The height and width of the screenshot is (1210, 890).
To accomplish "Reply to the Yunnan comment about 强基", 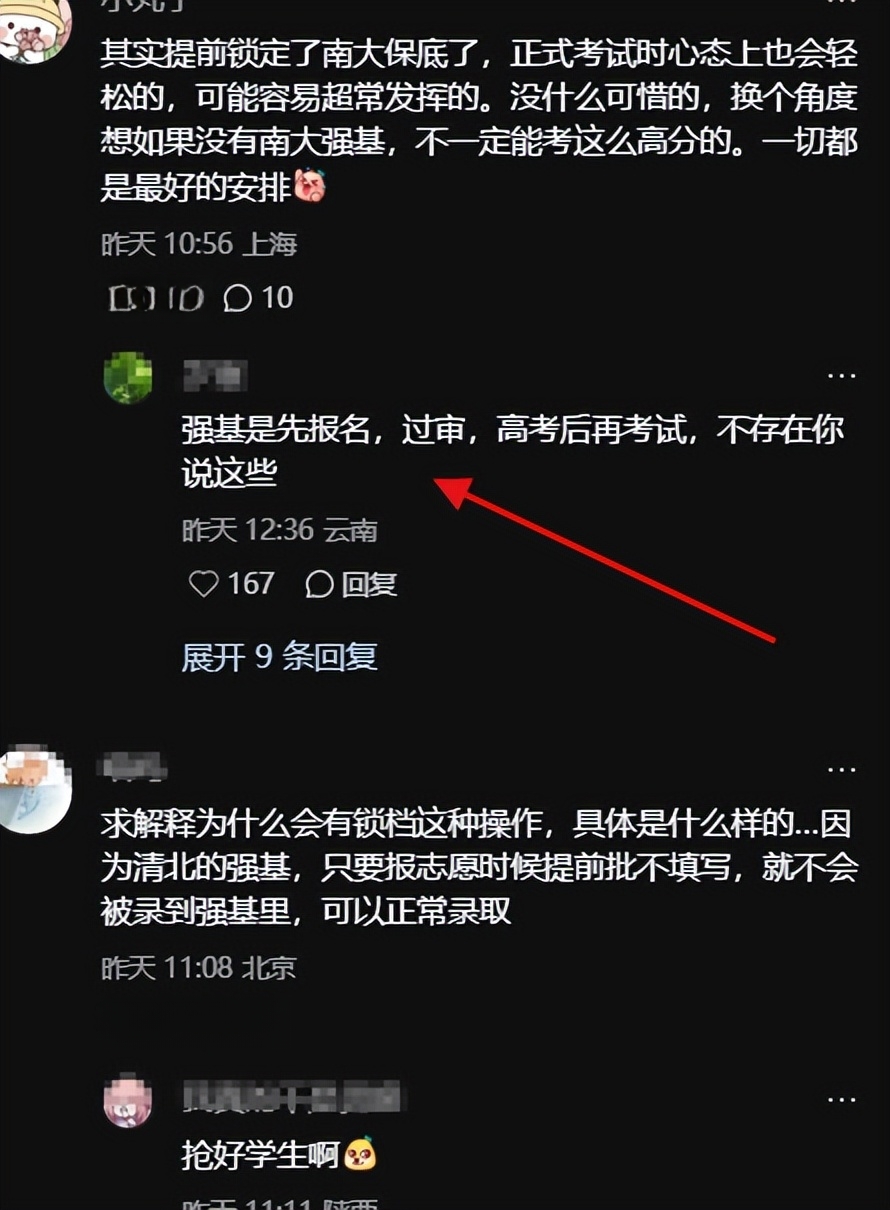I will point(352,584).
